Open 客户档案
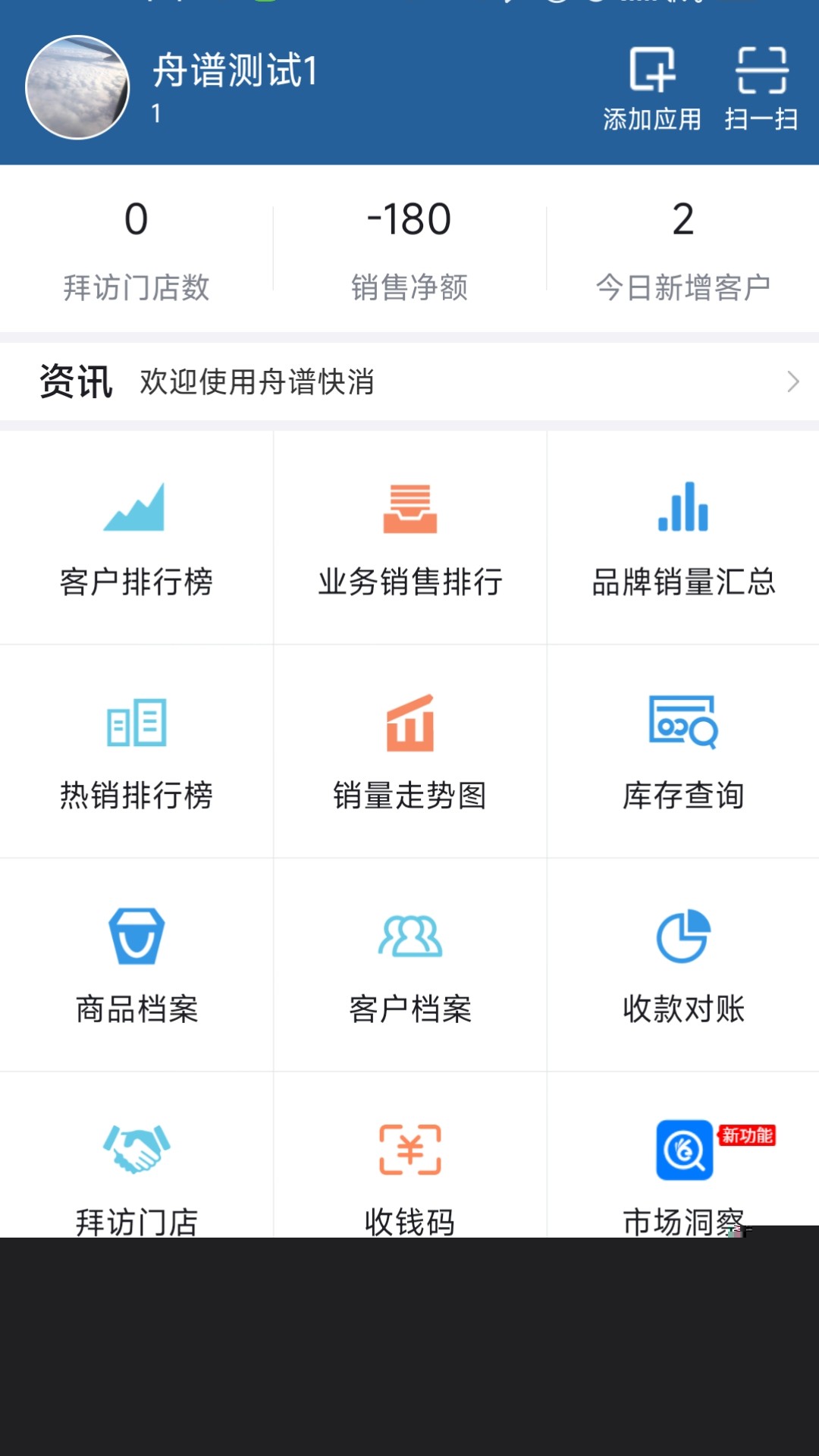Screen dimensions: 819x1456 (x=409, y=965)
